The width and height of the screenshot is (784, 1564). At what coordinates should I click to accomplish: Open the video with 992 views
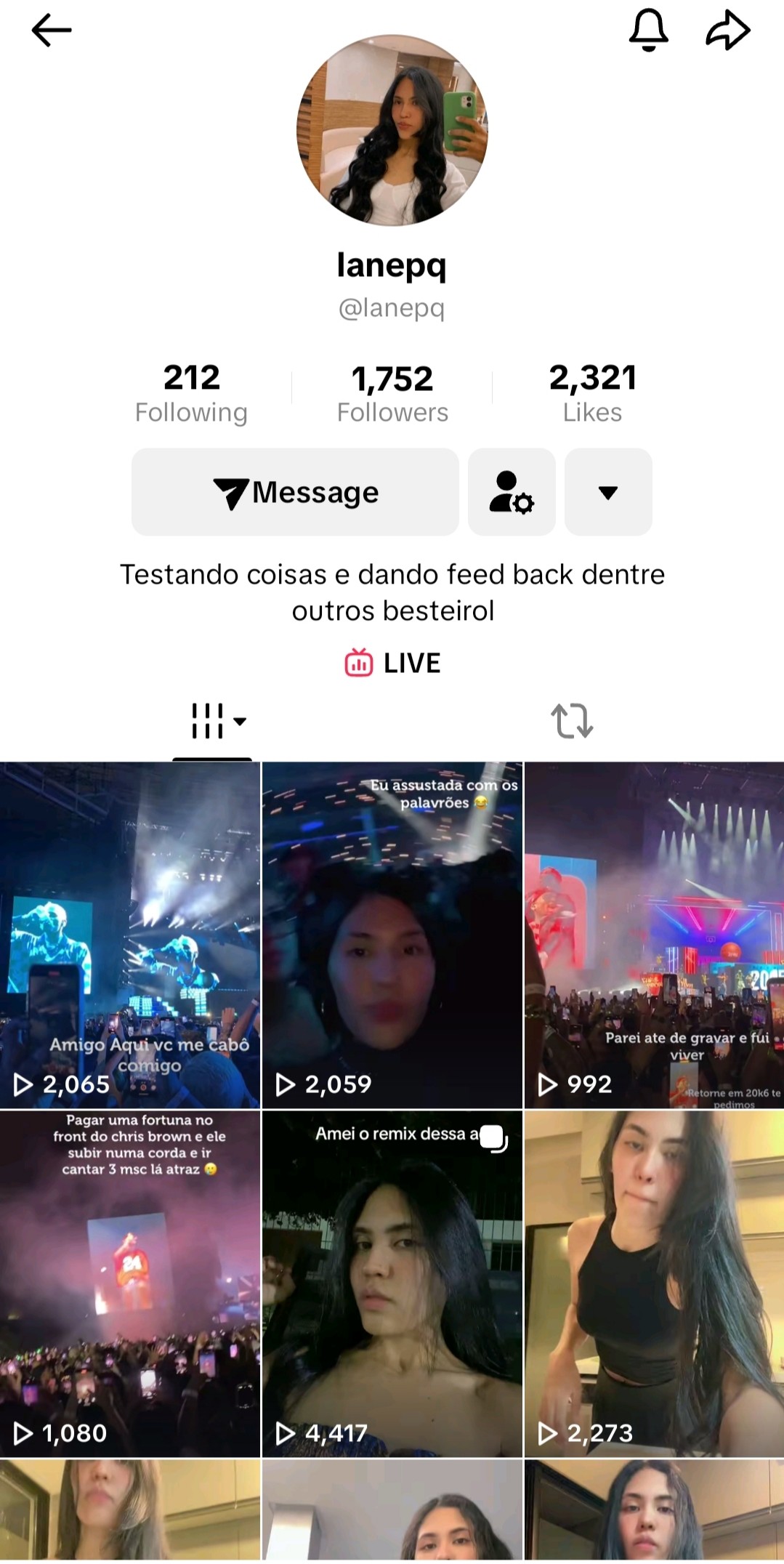[654, 935]
